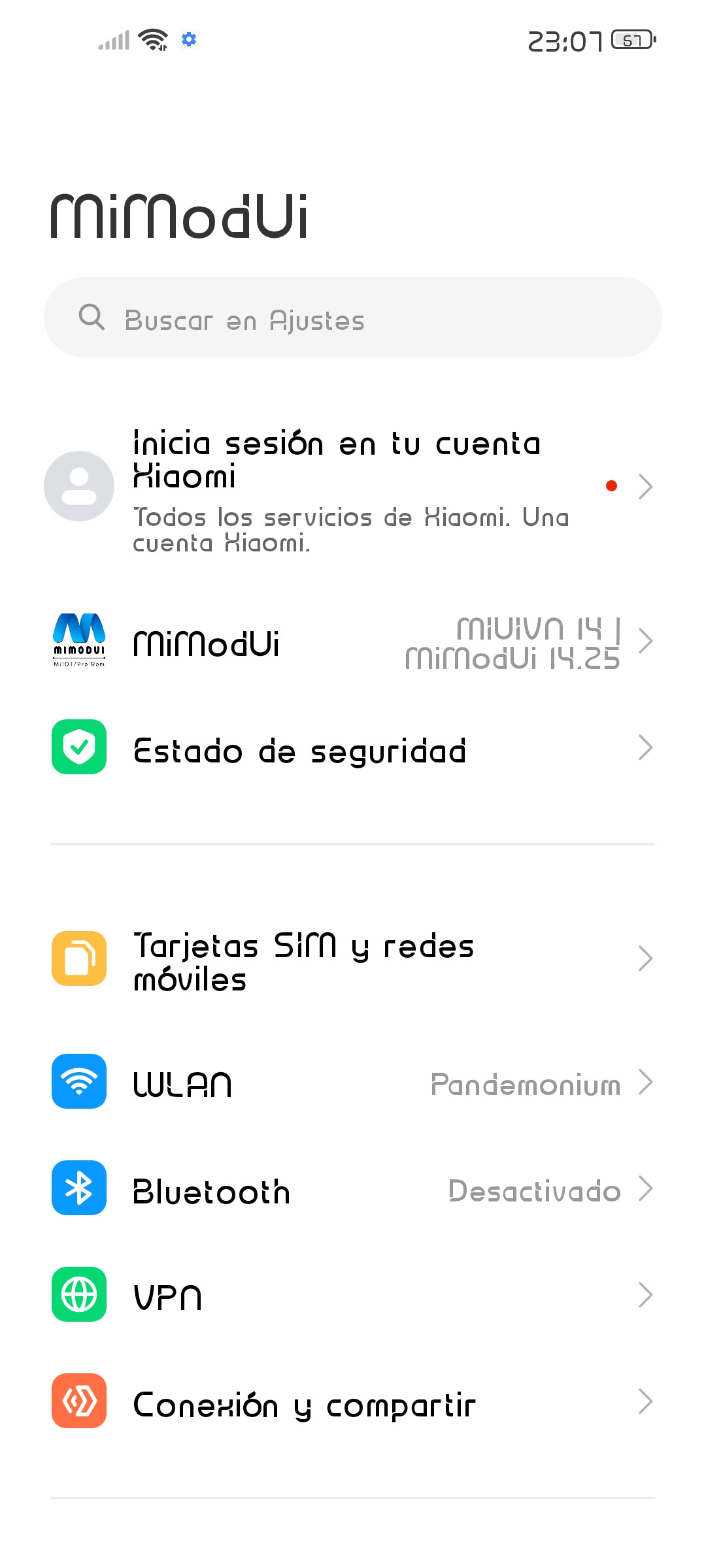Viewport: 706px width, 1568px height.
Task: Open the VPN settings row
Action: click(x=353, y=1296)
